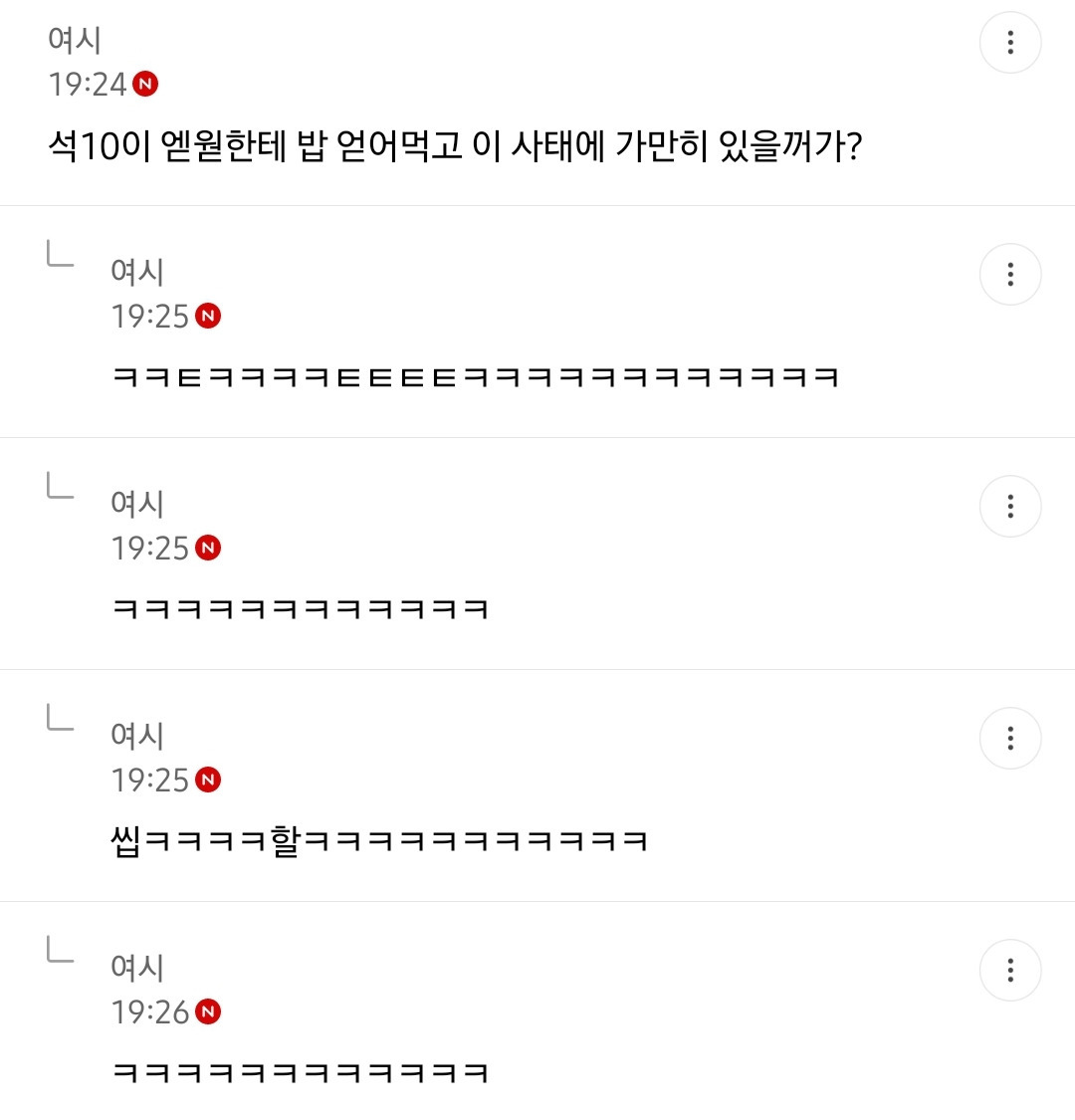Open overflow menu on reply starting with 씹
This screenshot has width=1075, height=1120.
click(1010, 738)
